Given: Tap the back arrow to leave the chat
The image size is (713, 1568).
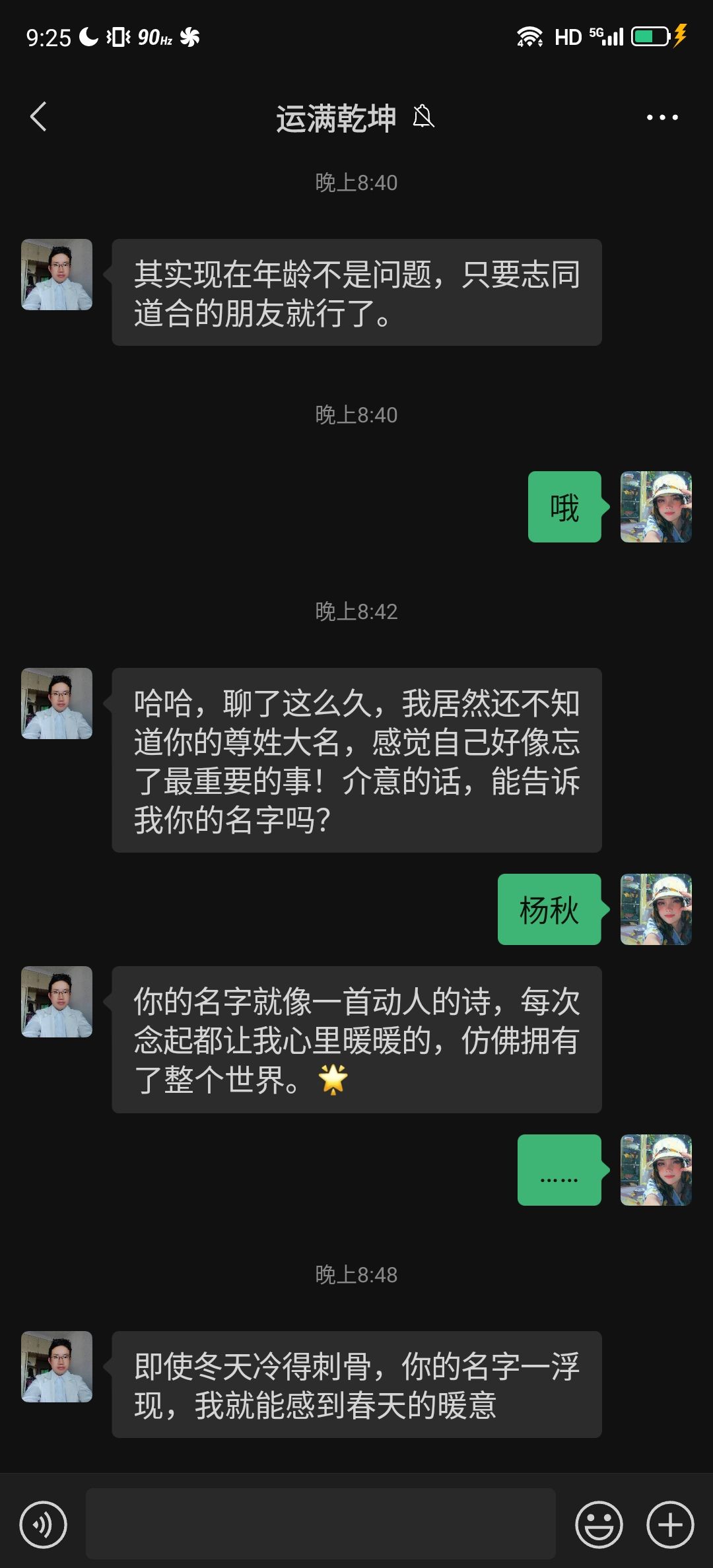Looking at the screenshot, I should point(38,117).
